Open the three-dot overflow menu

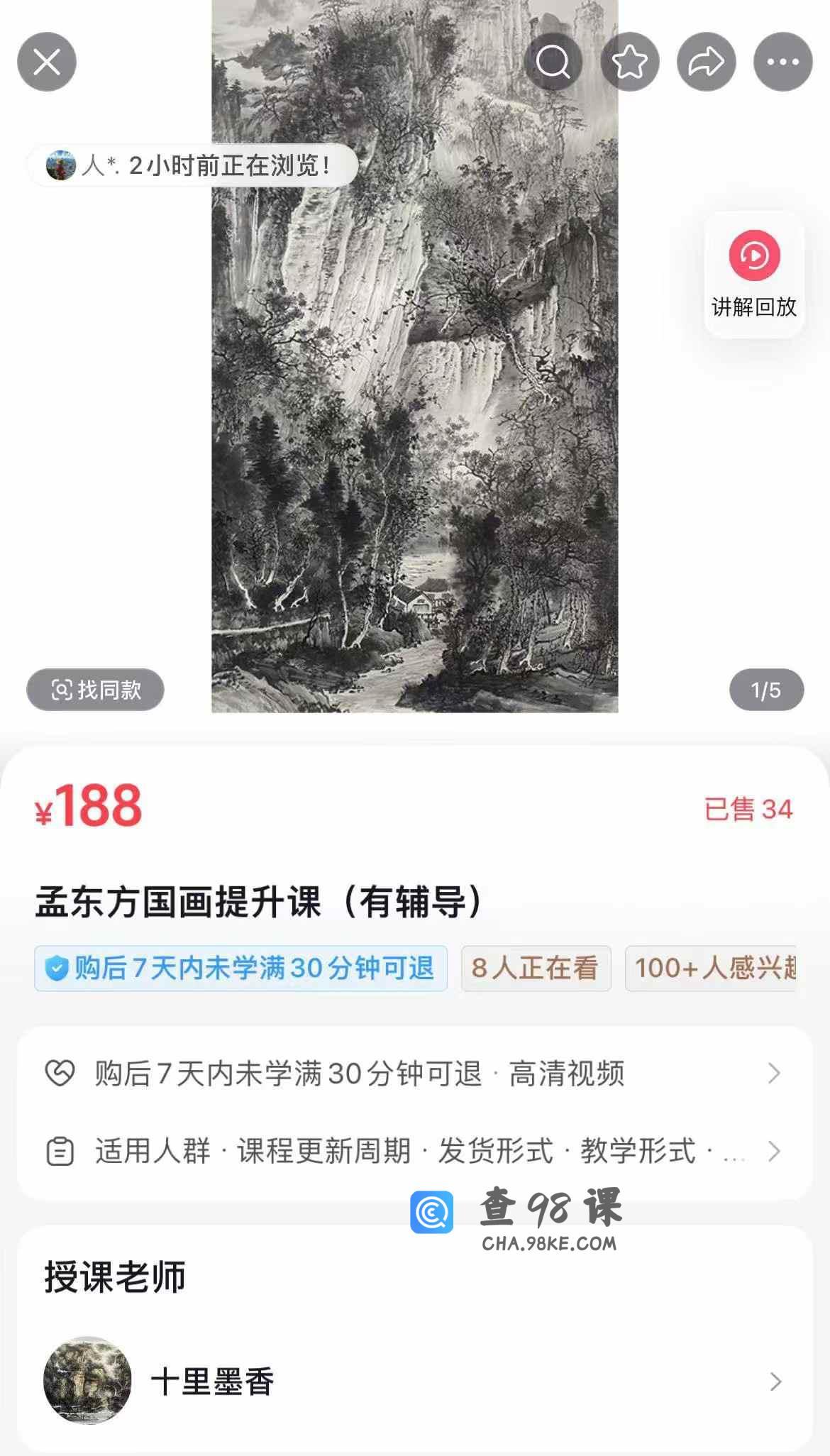click(783, 62)
